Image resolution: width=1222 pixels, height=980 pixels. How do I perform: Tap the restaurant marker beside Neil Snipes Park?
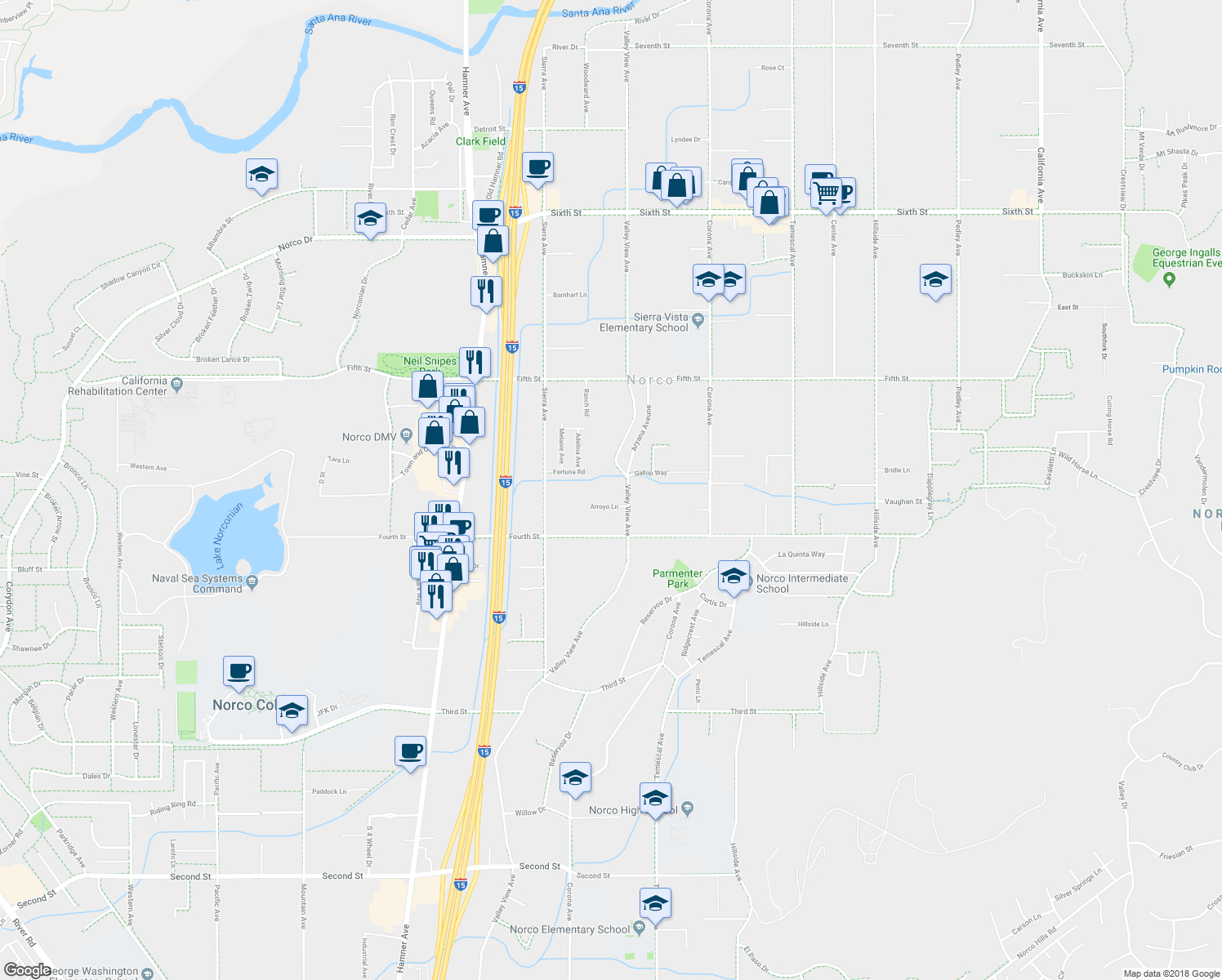point(475,363)
